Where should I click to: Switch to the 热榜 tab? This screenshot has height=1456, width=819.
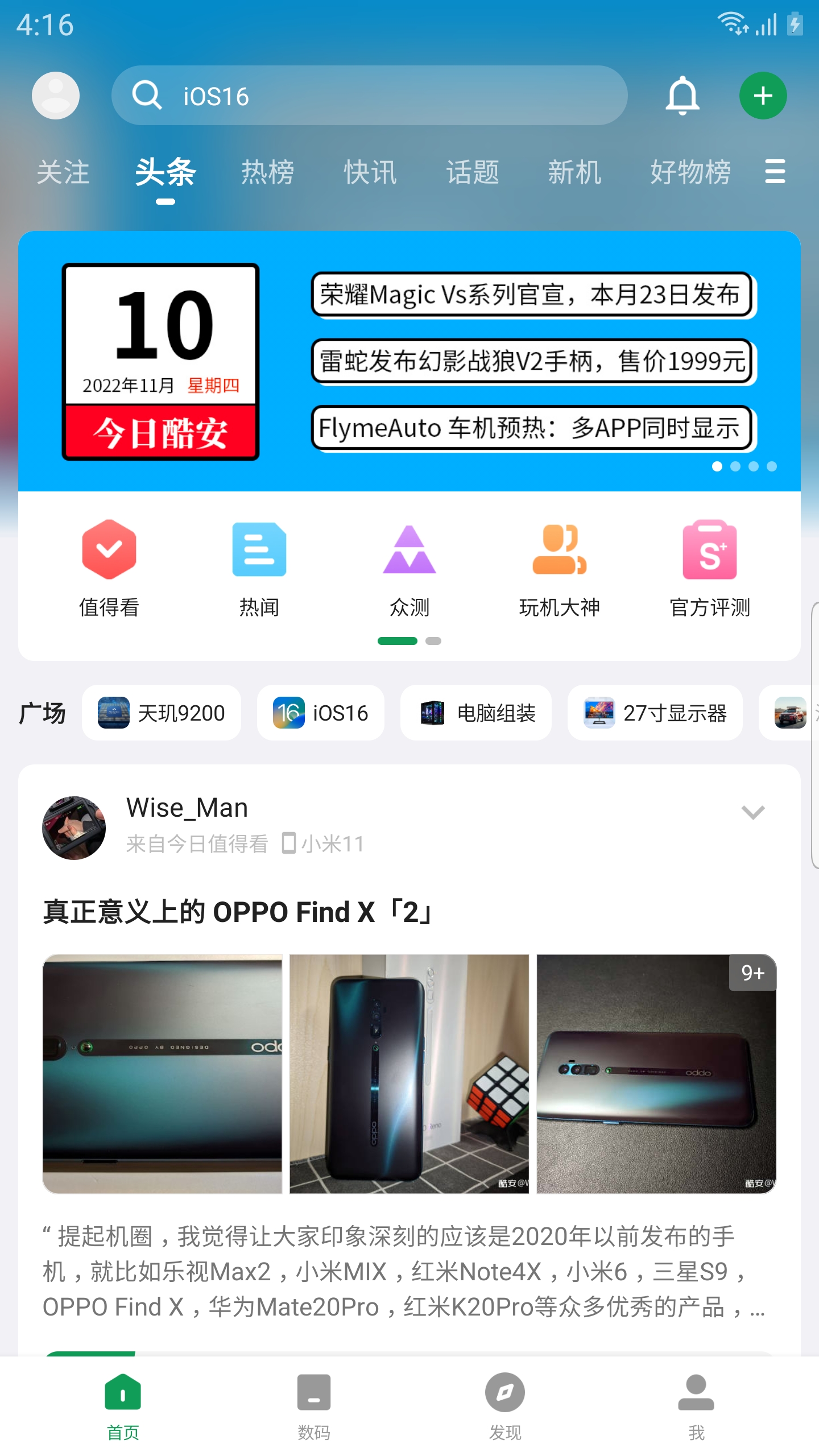click(x=267, y=172)
